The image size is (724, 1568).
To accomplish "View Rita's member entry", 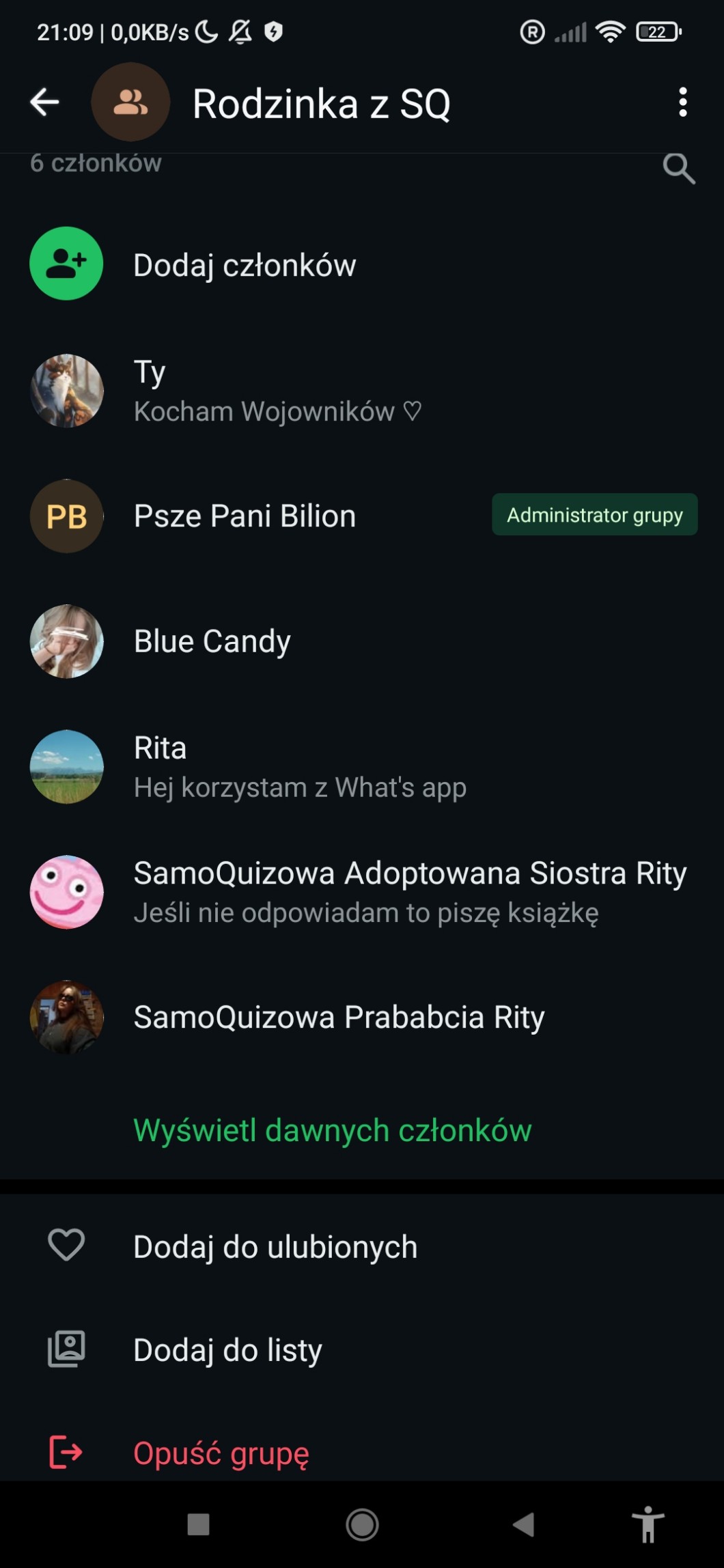I will [x=299, y=767].
